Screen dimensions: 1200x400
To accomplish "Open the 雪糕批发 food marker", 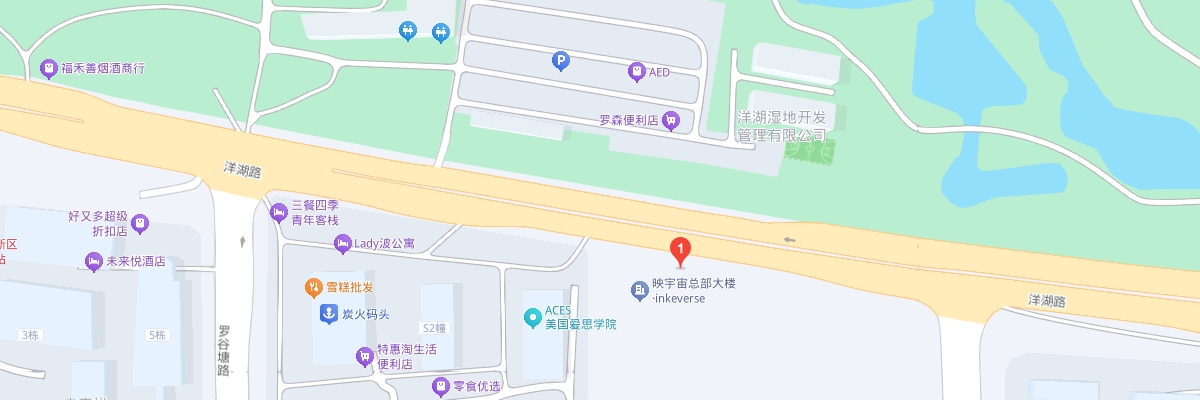I will (x=314, y=288).
